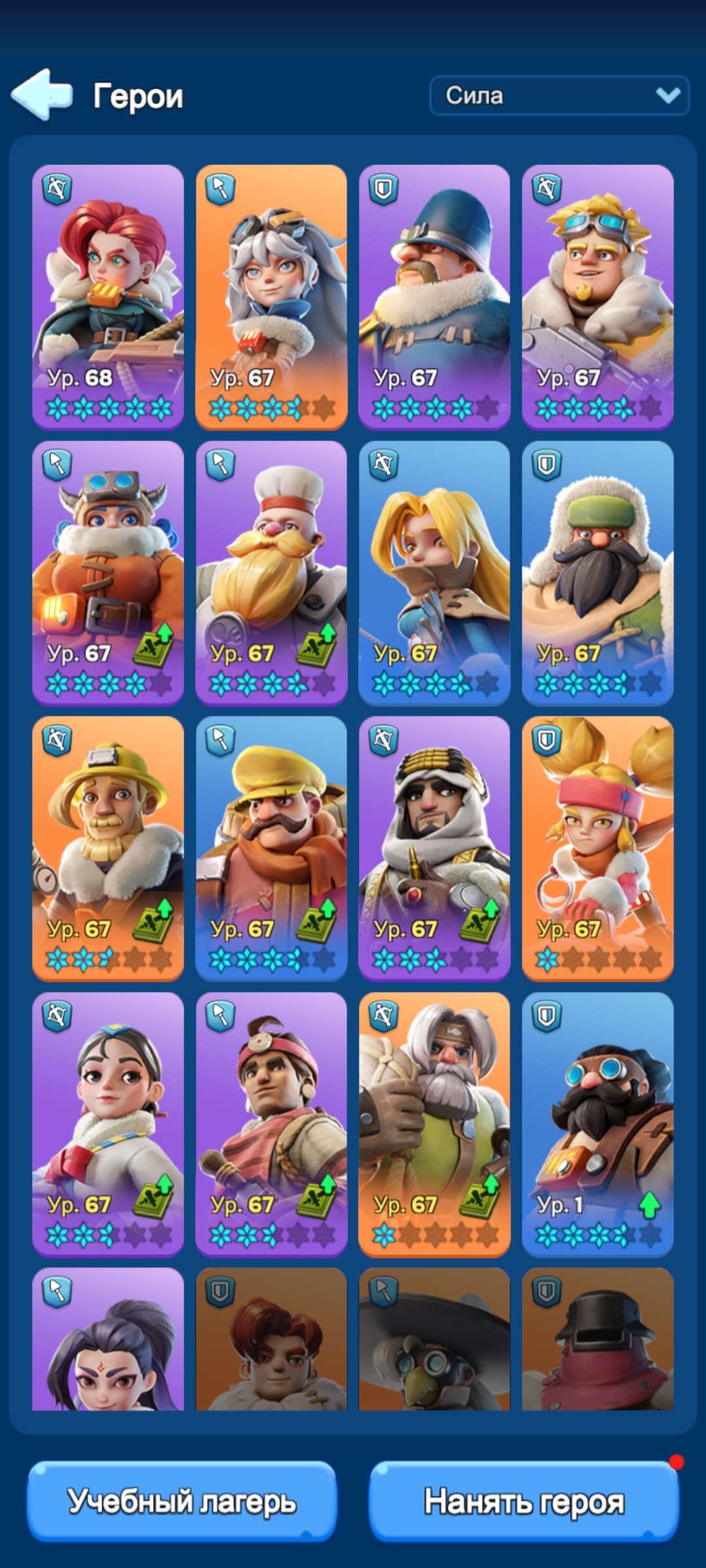
Task: Open Учебный лагерь training camp
Action: (x=182, y=1501)
